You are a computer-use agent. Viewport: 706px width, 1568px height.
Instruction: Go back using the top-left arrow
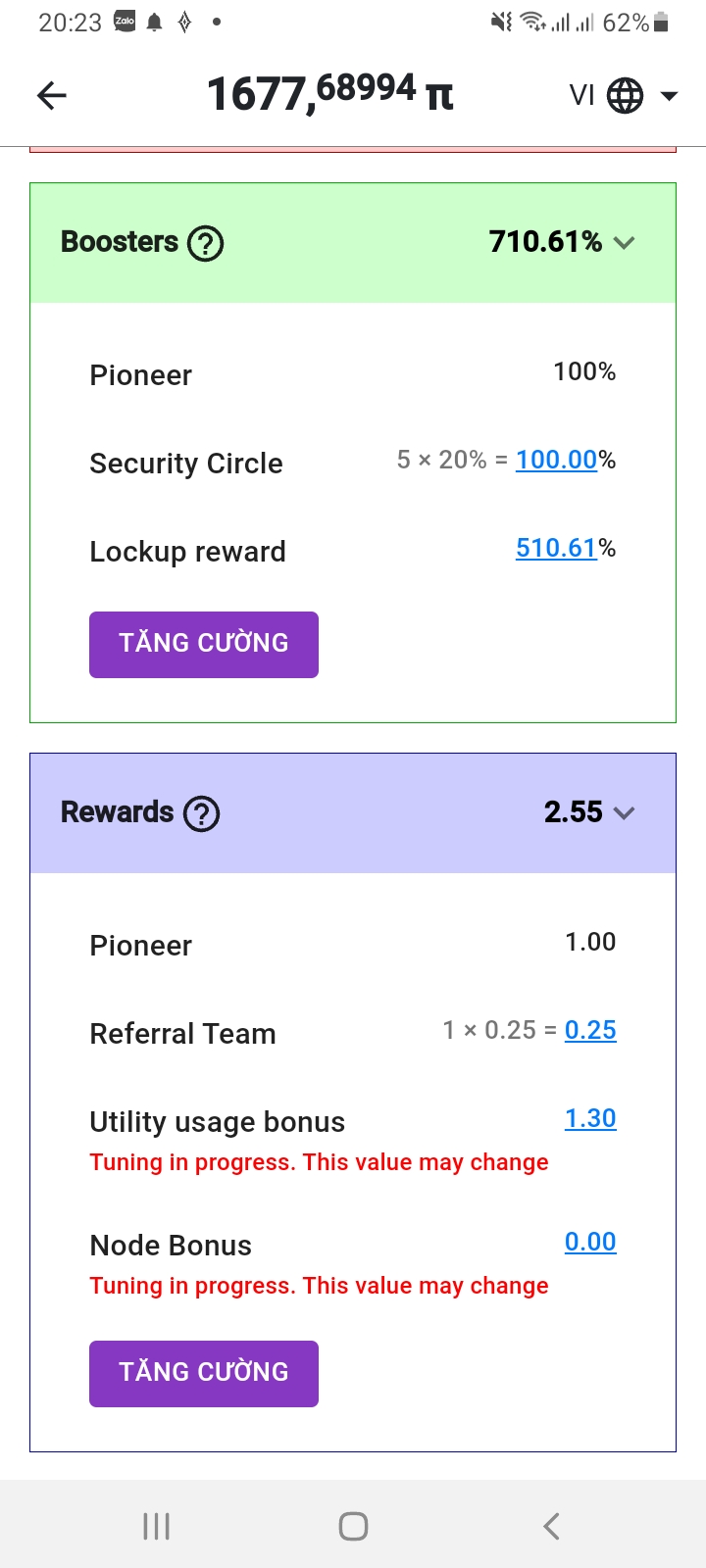click(x=52, y=95)
